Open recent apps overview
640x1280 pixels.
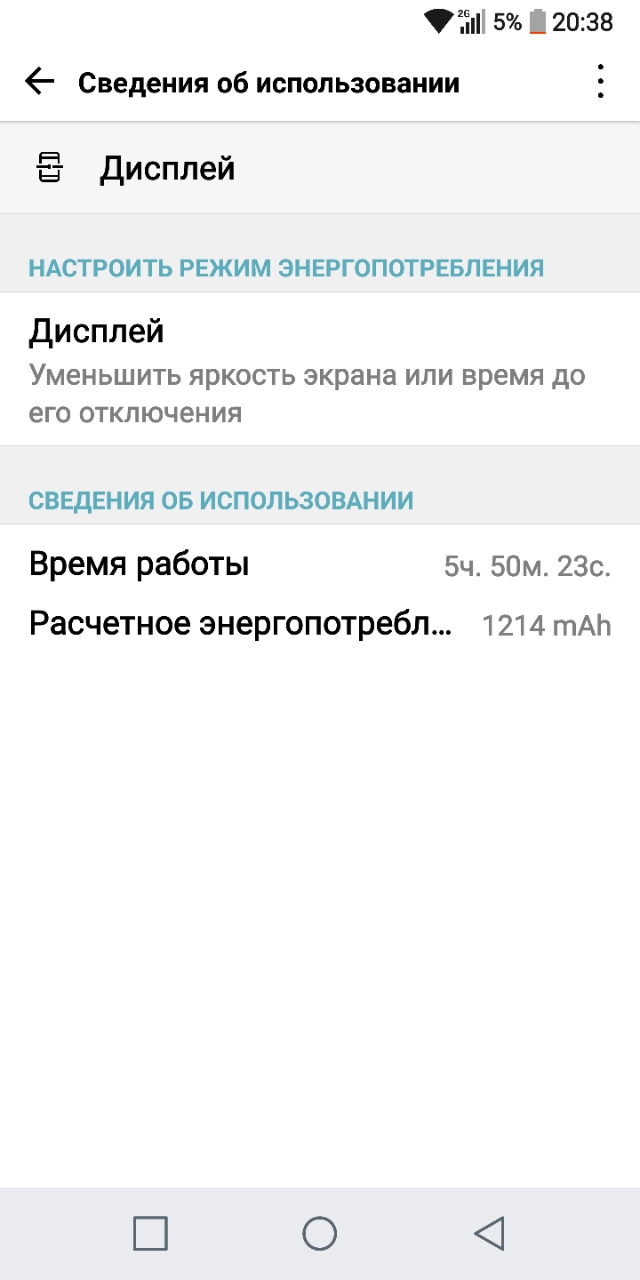pos(150,1233)
